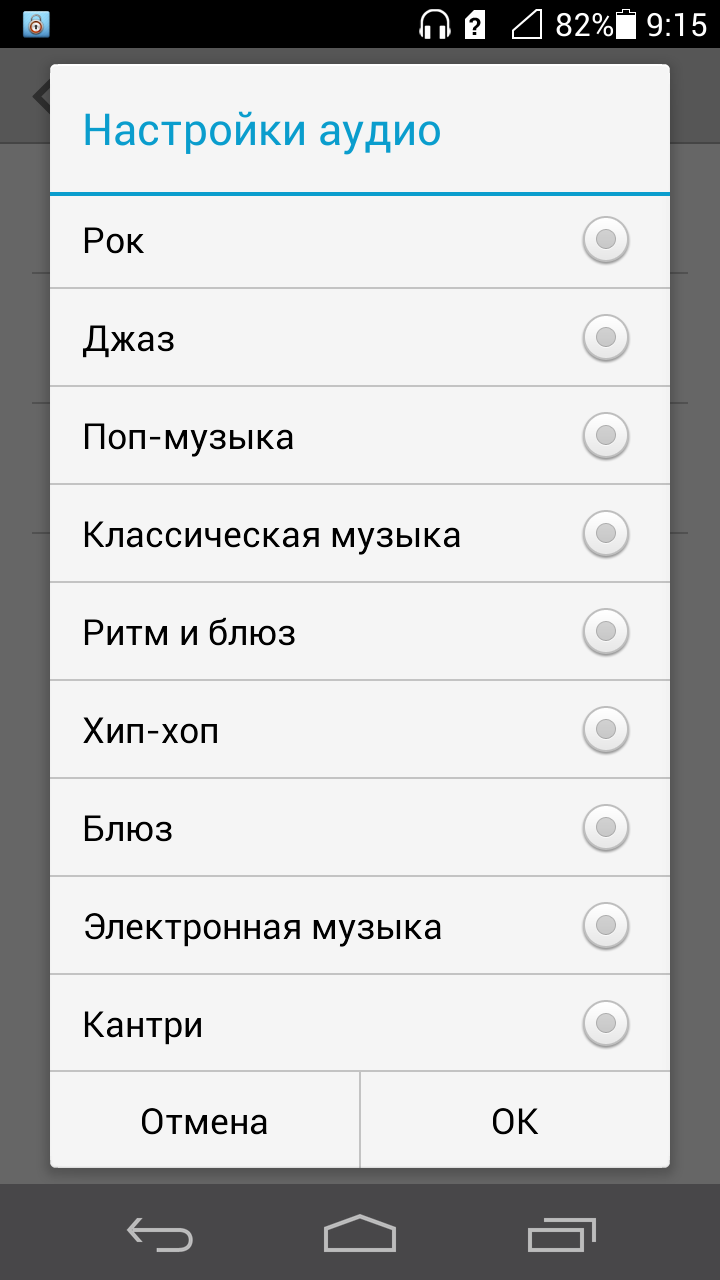Confirm the audio setting with OK
This screenshot has width=720, height=1280.
point(515,1121)
